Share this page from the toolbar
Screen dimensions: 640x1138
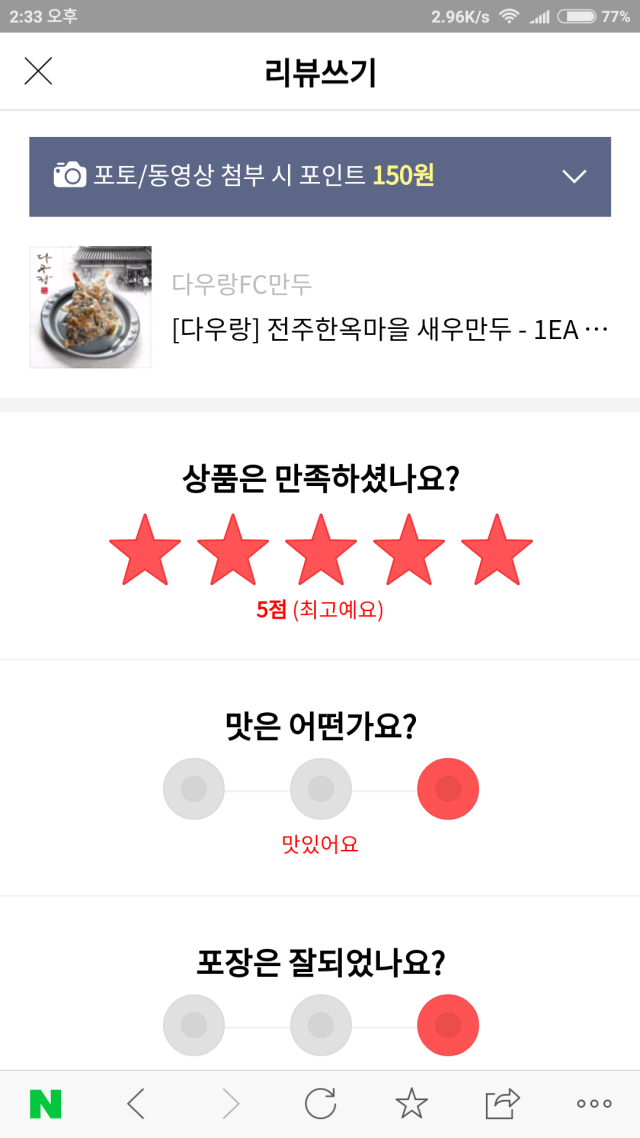pyautogui.click(x=503, y=1104)
